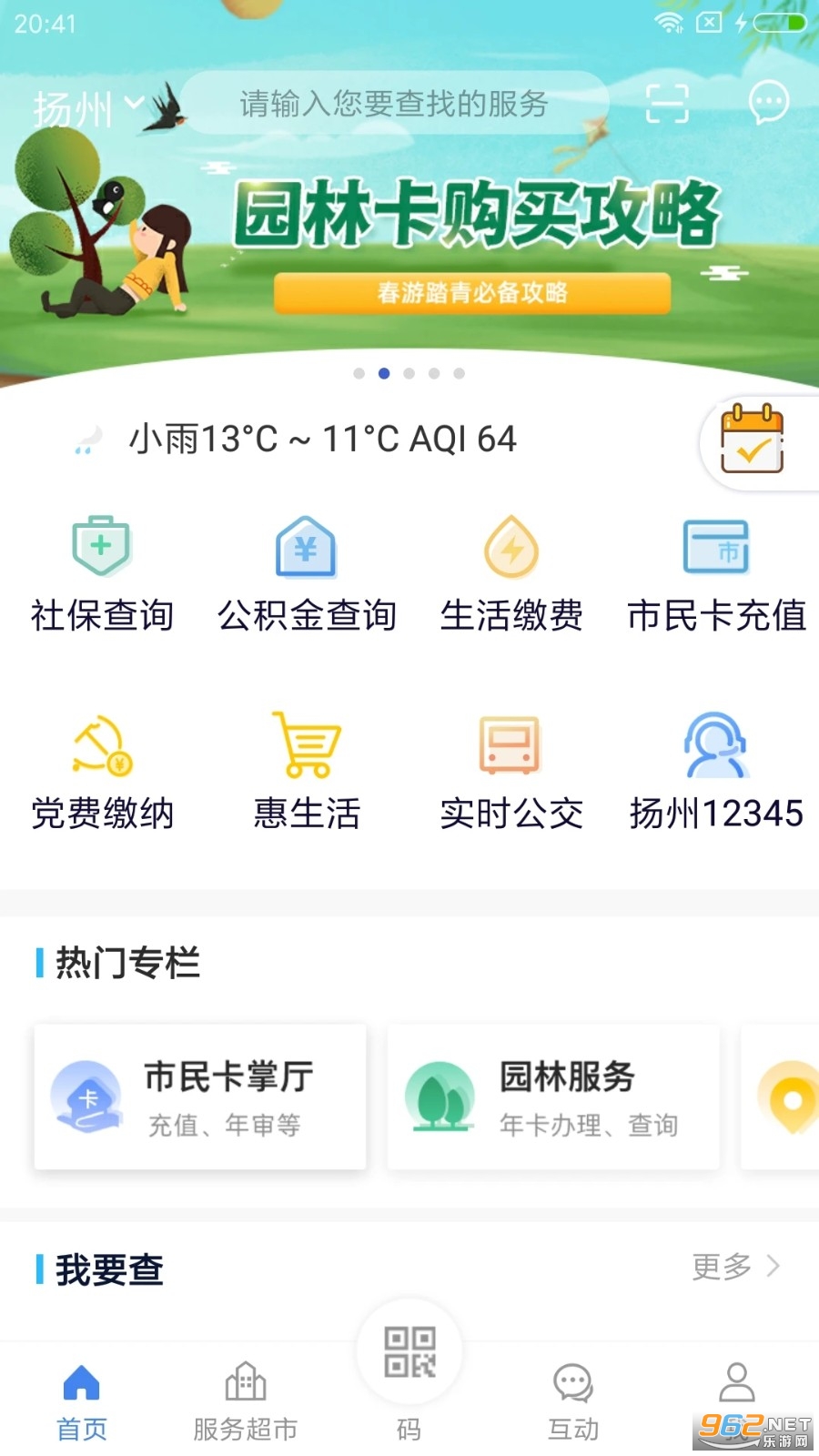The width and height of the screenshot is (819, 1456).
Task: Open 更多 arrow in 我要查 section
Action: coord(735,1265)
